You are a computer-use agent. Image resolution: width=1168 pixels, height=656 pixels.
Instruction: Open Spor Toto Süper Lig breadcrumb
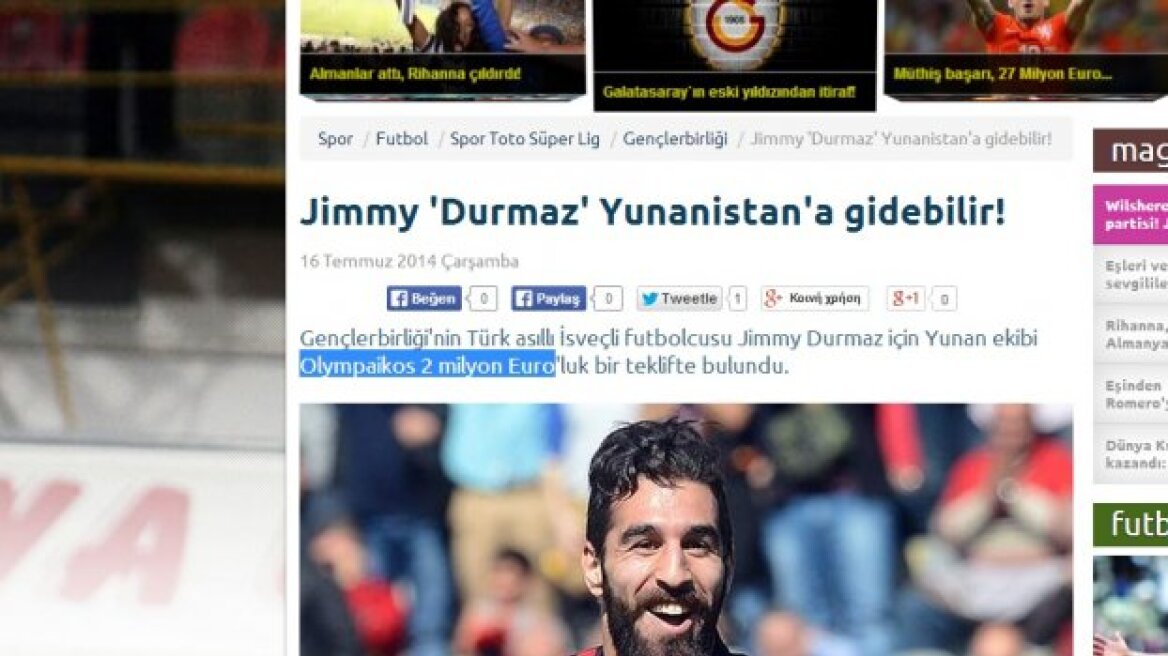click(524, 139)
